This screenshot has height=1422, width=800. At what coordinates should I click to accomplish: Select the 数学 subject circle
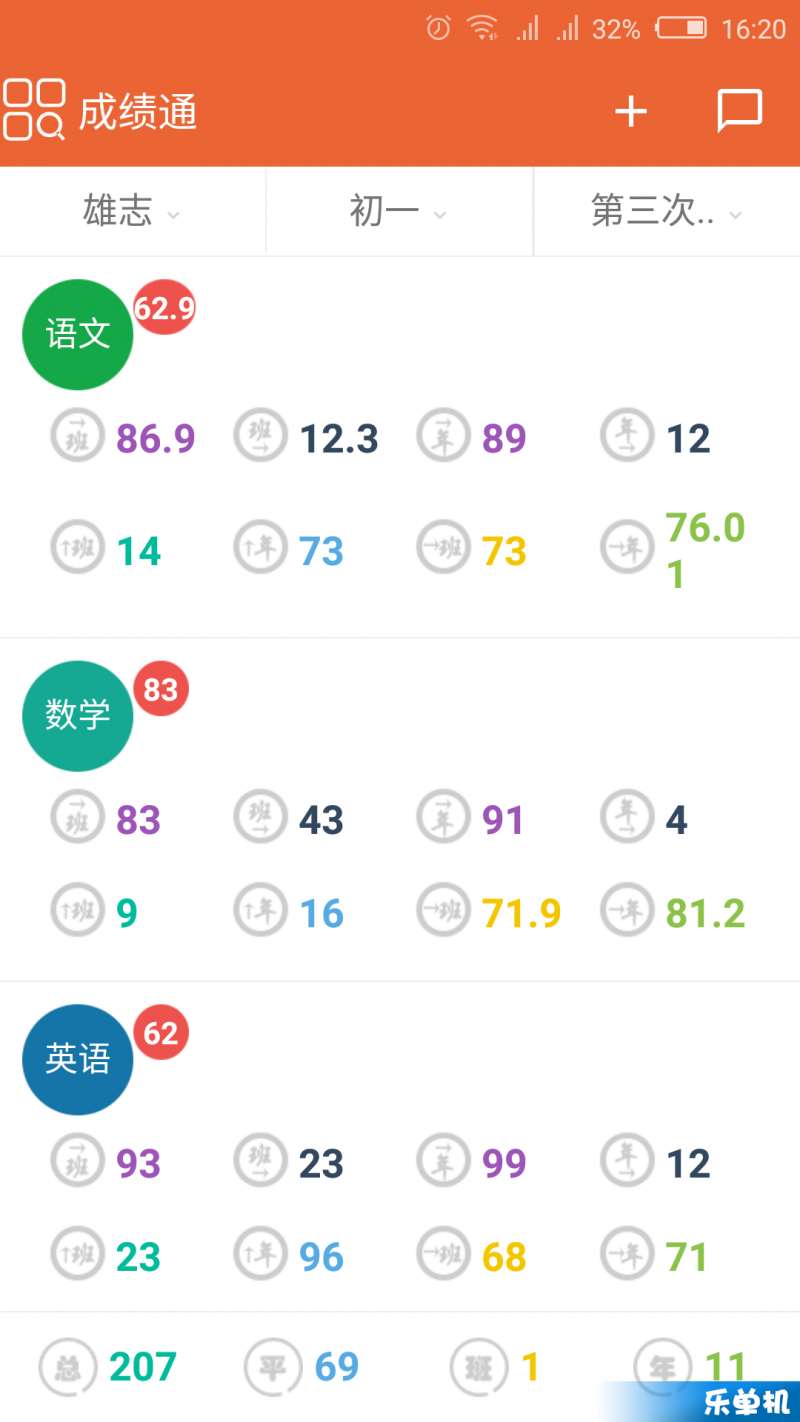pyautogui.click(x=78, y=716)
